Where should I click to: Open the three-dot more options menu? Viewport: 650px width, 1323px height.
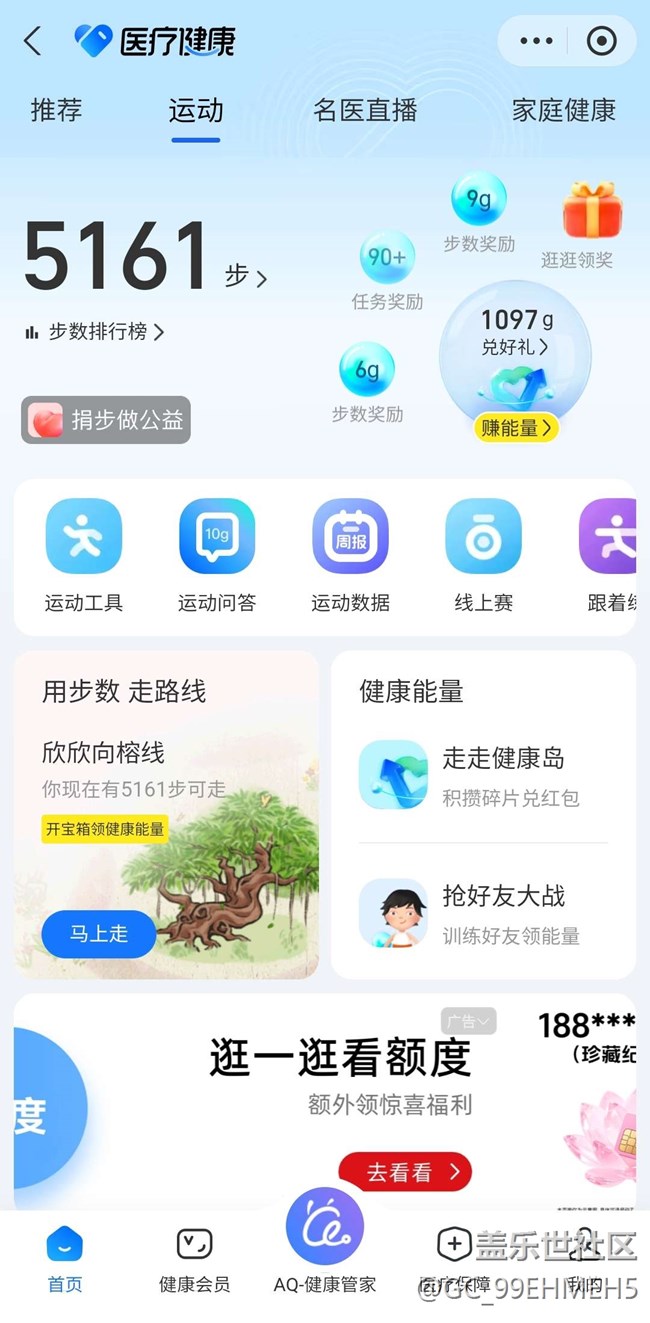coord(537,41)
